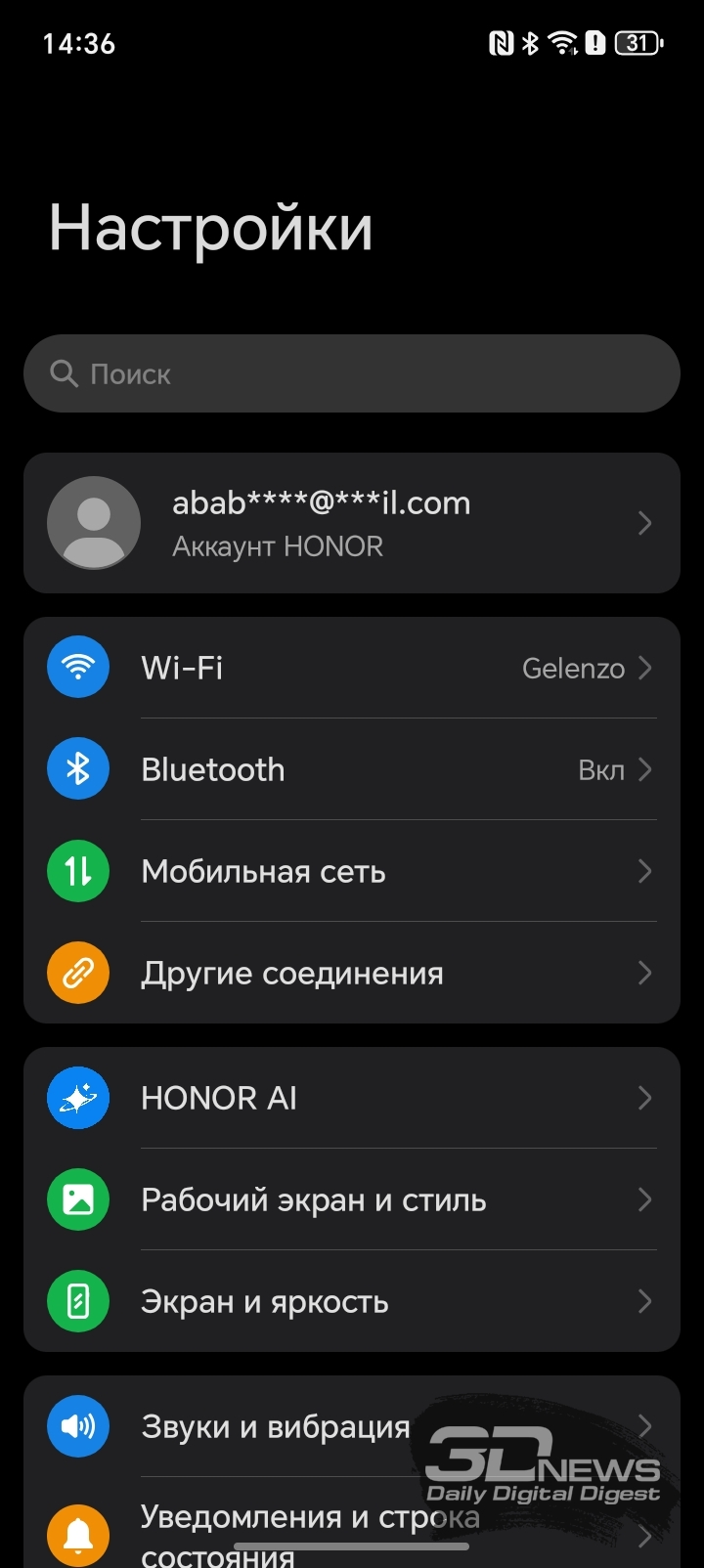
Task: Open Уведомления и строка состояния
Action: click(x=293, y=1525)
